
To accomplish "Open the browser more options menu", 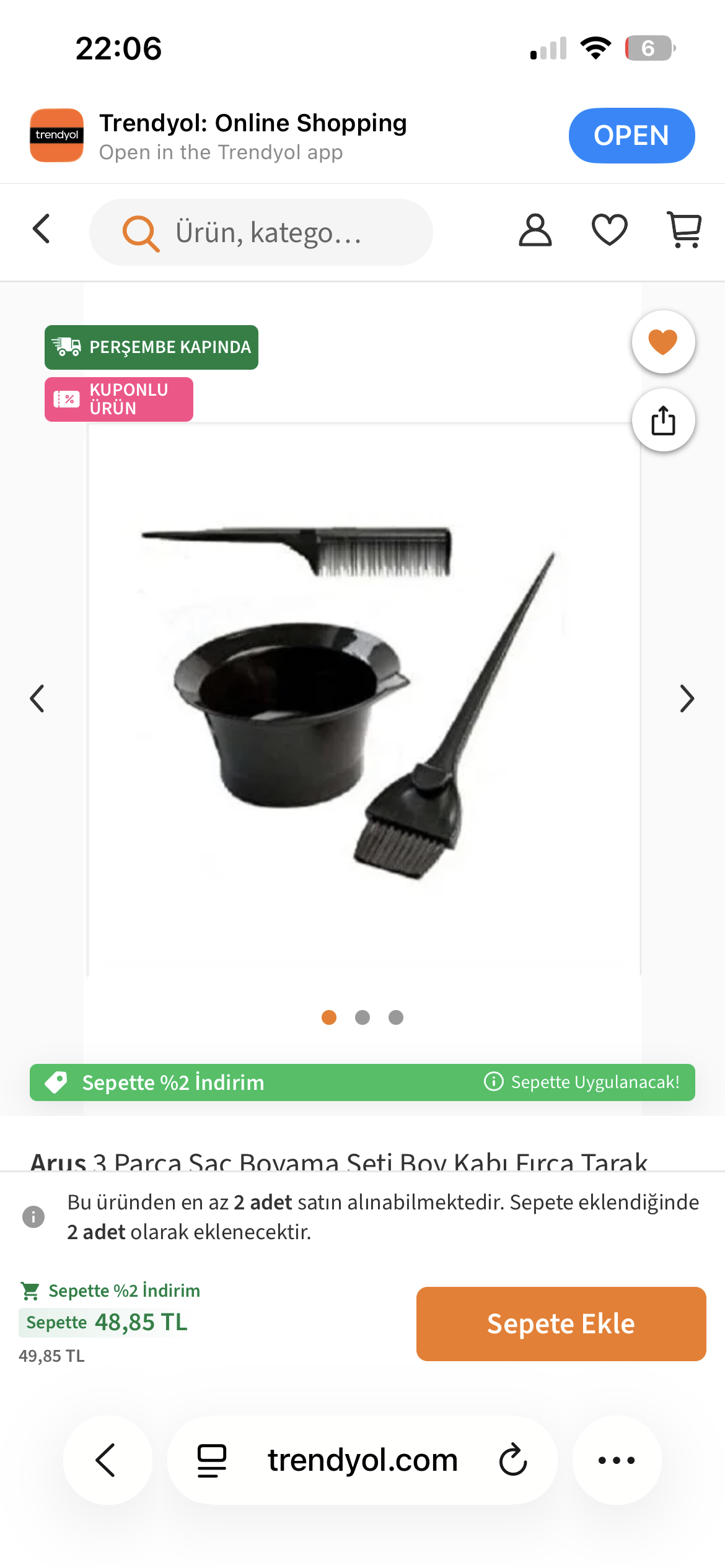I will 617,1460.
